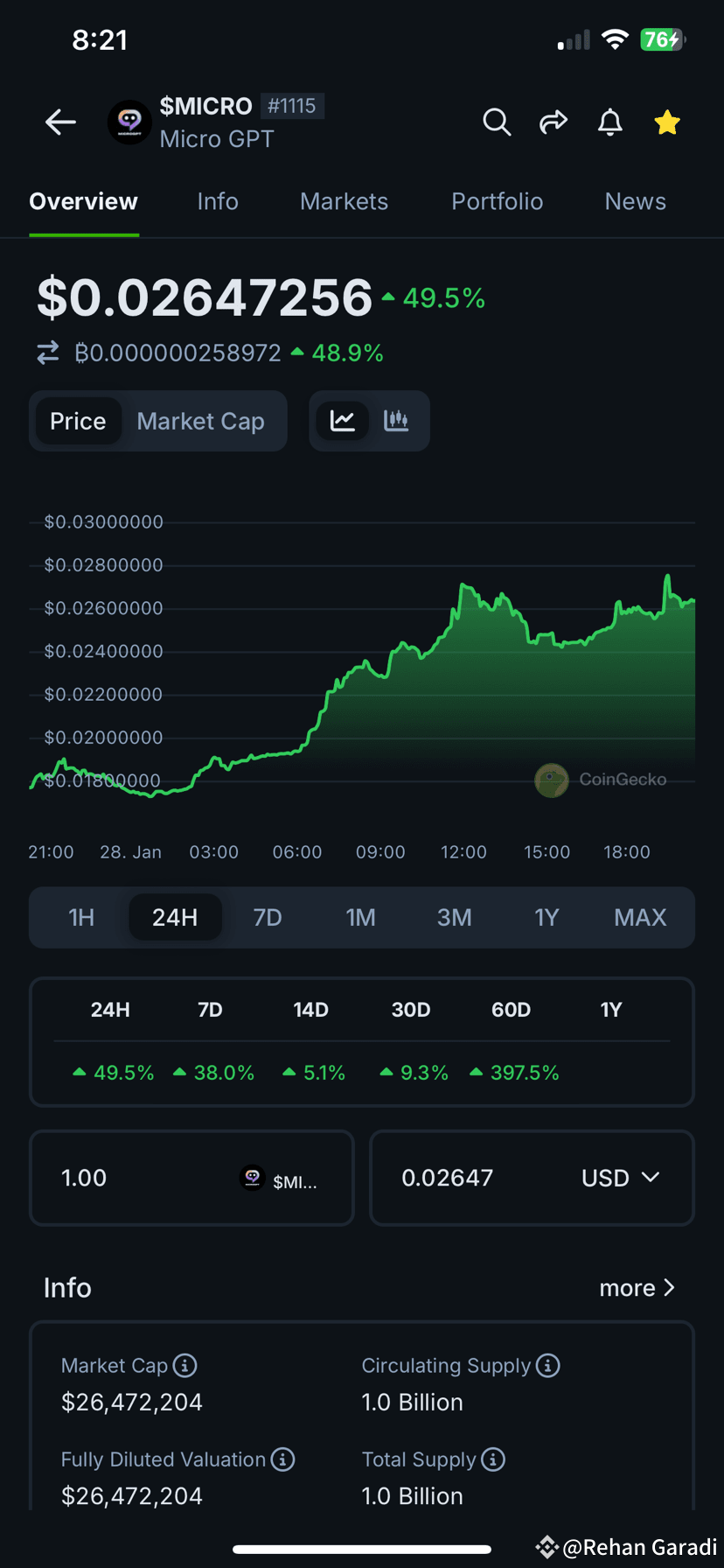Open the News dropdown tab
This screenshot has width=724, height=1568.
pyautogui.click(x=636, y=201)
